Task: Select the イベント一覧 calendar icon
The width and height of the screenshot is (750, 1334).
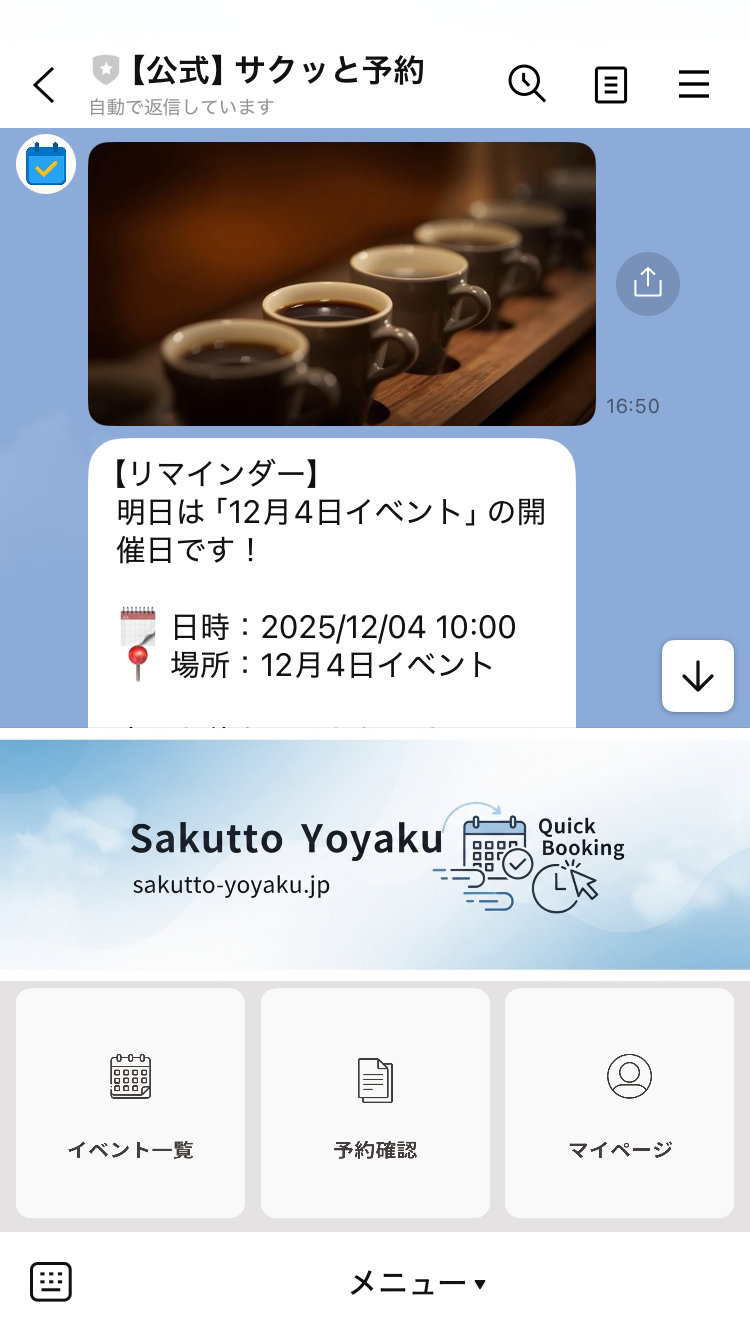Action: click(x=130, y=1077)
